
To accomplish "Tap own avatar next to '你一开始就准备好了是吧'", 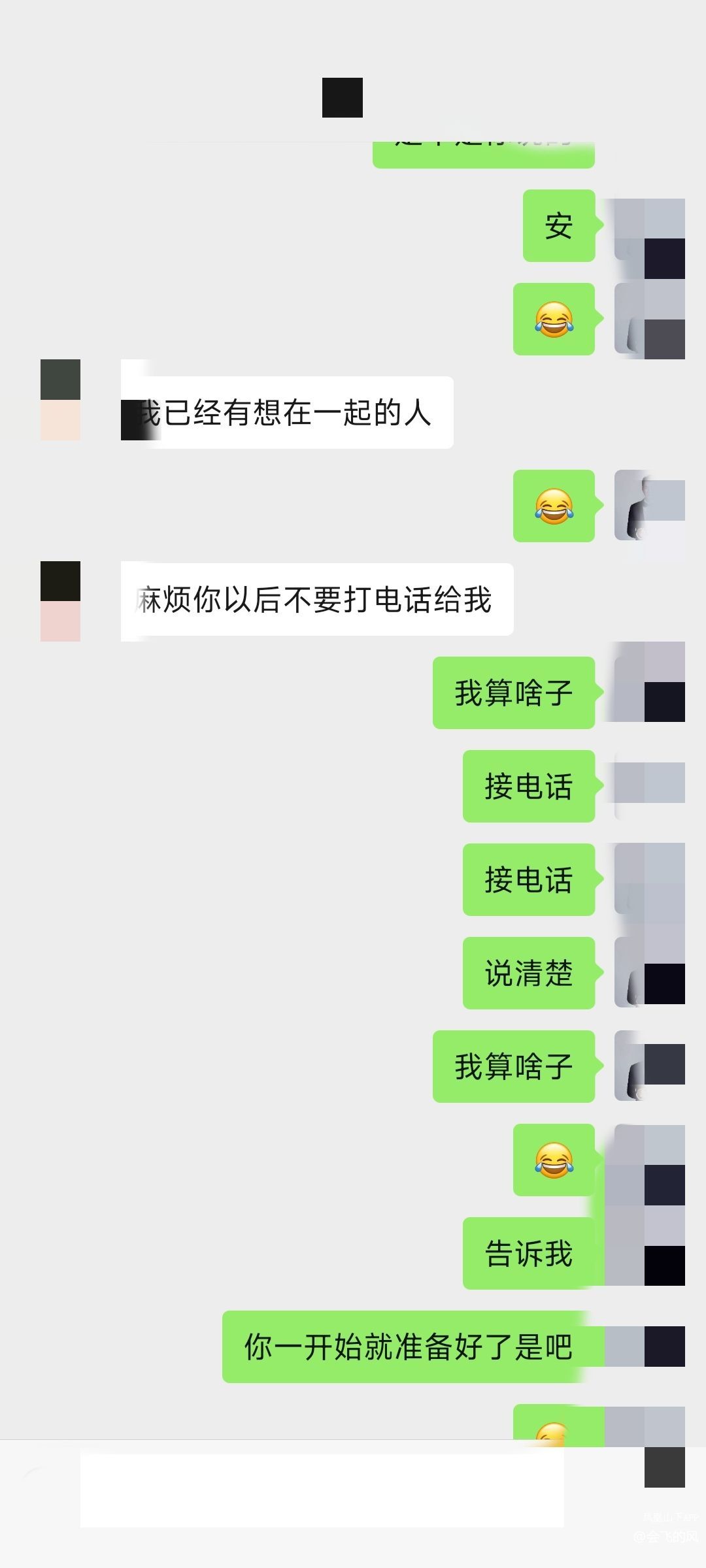I will coord(649,1346).
